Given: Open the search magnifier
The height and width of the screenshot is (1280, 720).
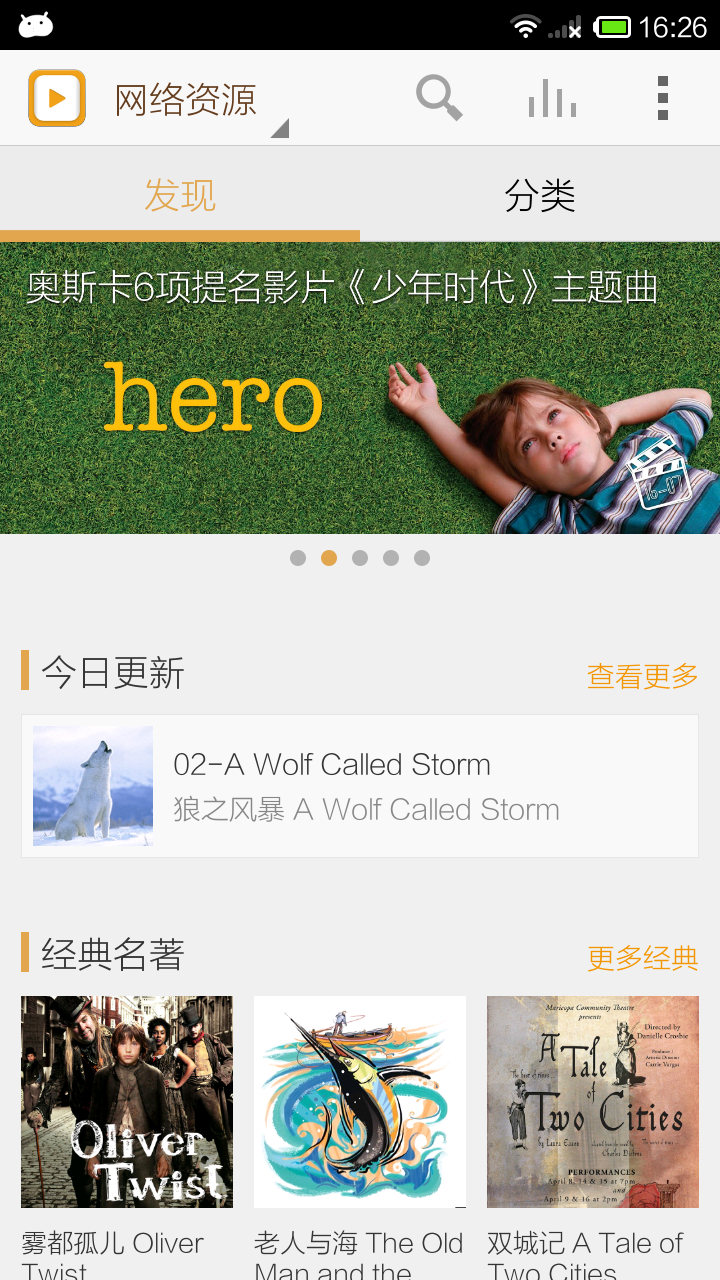Looking at the screenshot, I should [438, 98].
